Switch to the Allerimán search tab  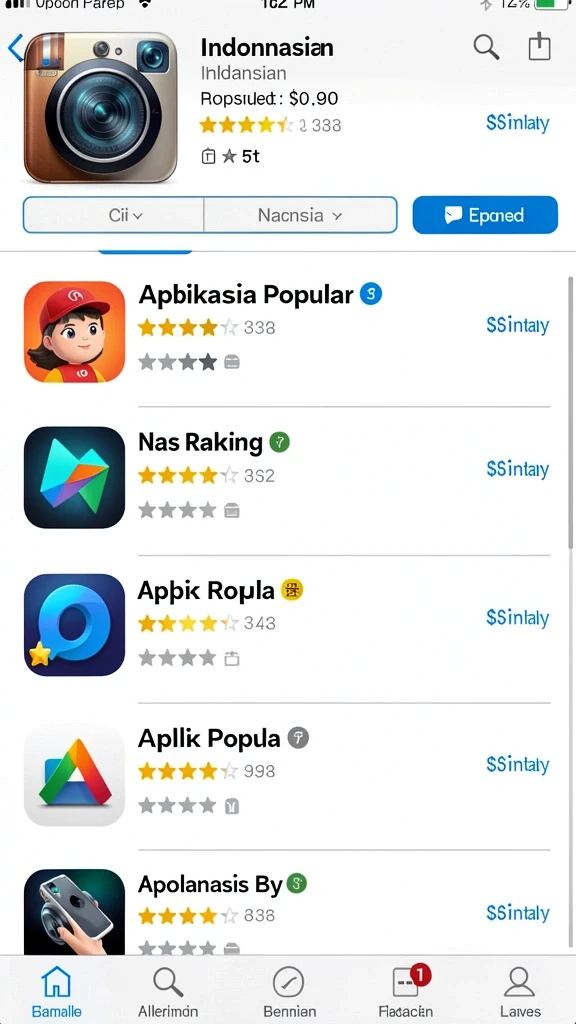click(168, 991)
